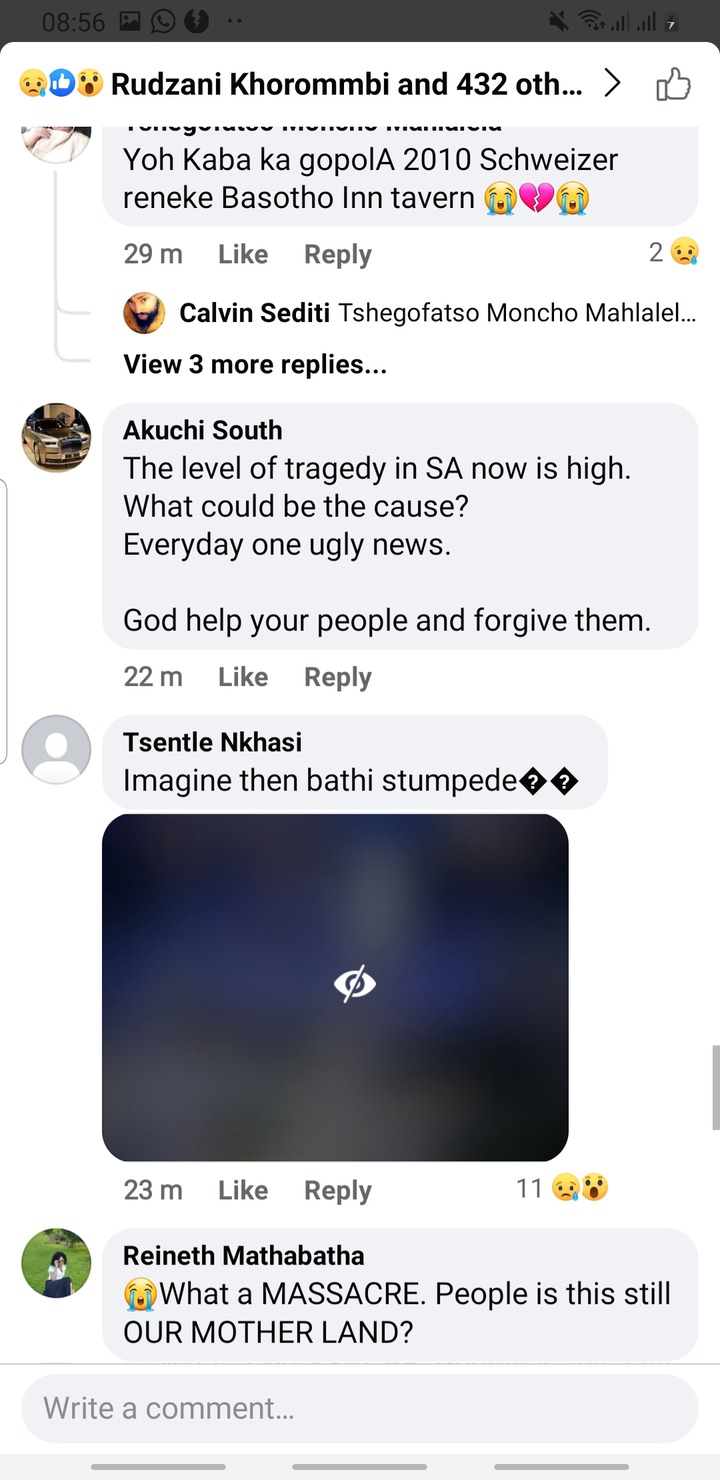Like Akuchi South's comment

(x=243, y=677)
